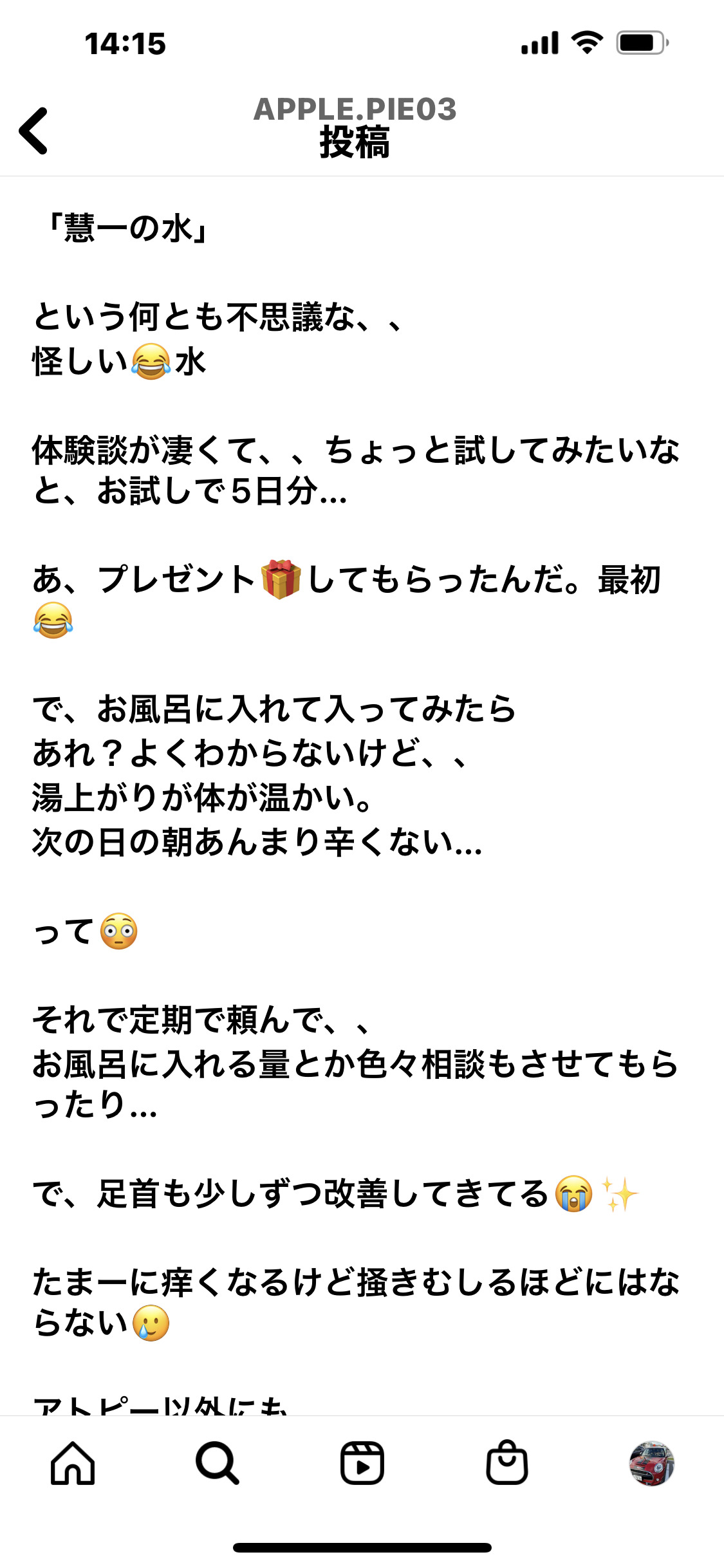Switch to the Shop tab
724x1568 pixels.
[x=507, y=1462]
